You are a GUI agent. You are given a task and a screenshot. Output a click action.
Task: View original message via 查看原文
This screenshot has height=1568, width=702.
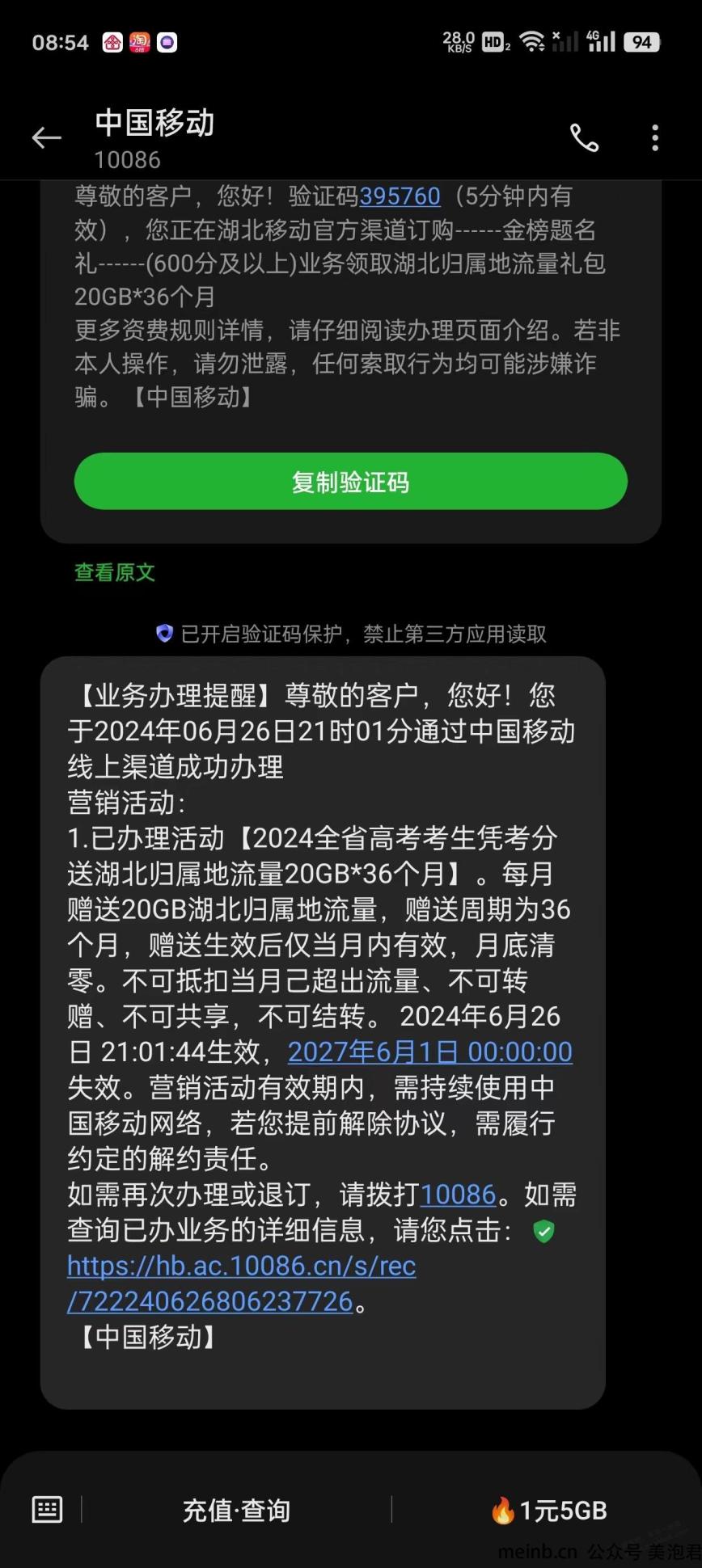pos(114,573)
